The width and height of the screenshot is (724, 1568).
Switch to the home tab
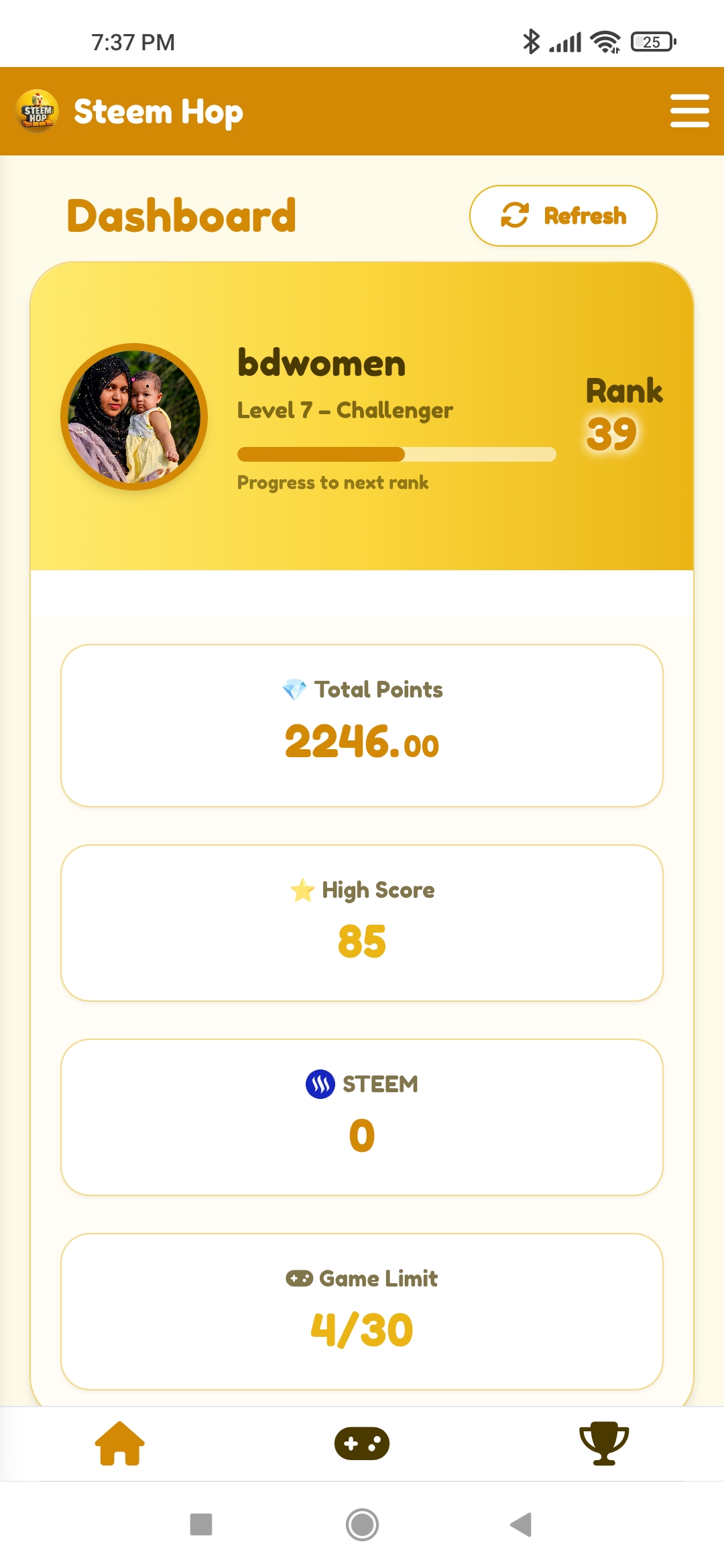point(120,1443)
